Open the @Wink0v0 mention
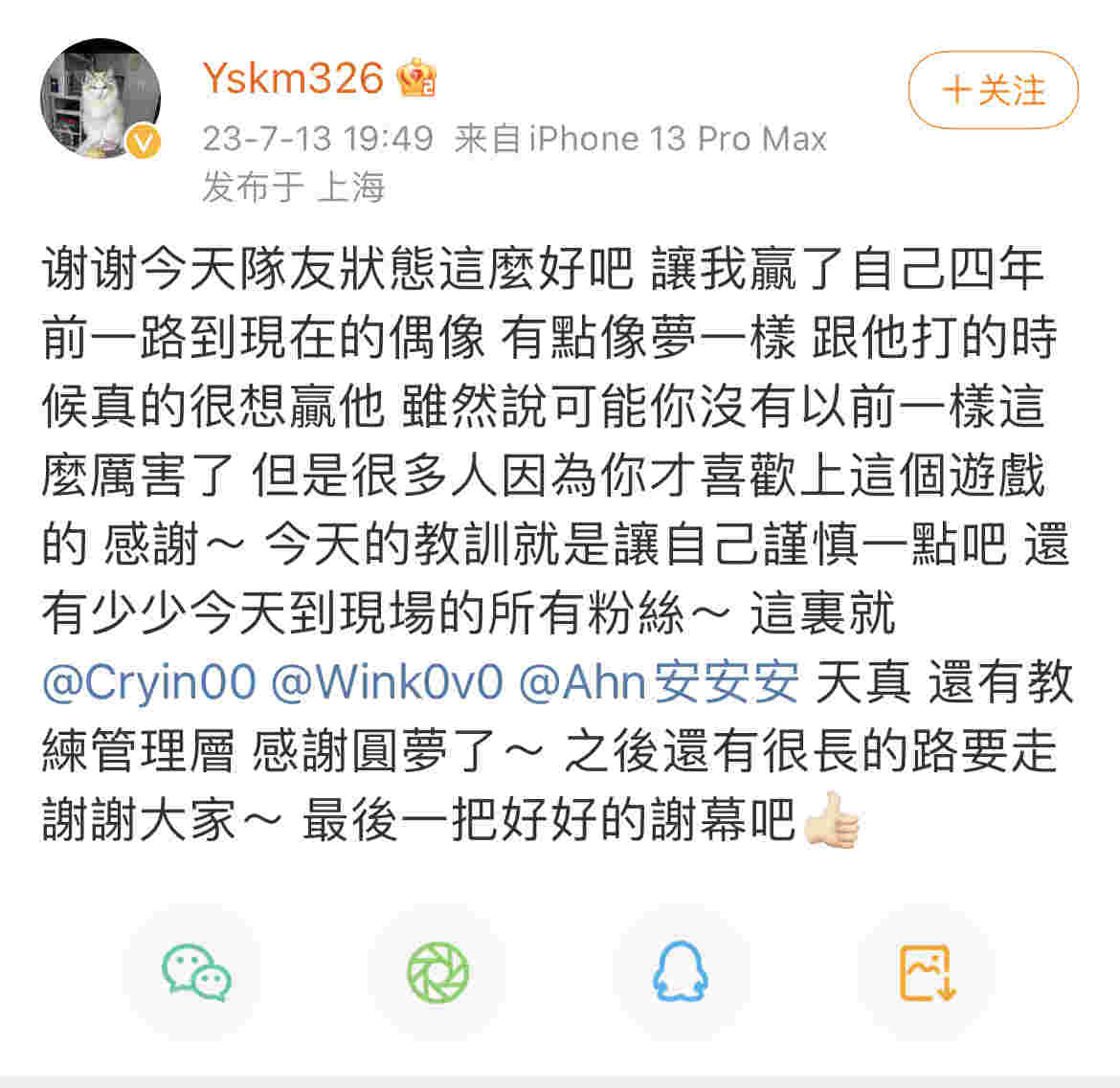 387,683
